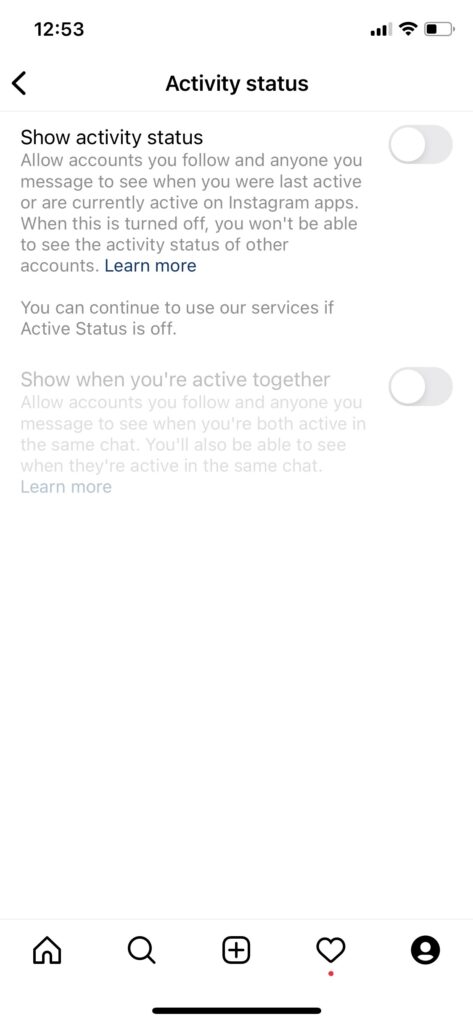Create a new post
Viewport: 473px width, 1024px height.
click(236, 950)
